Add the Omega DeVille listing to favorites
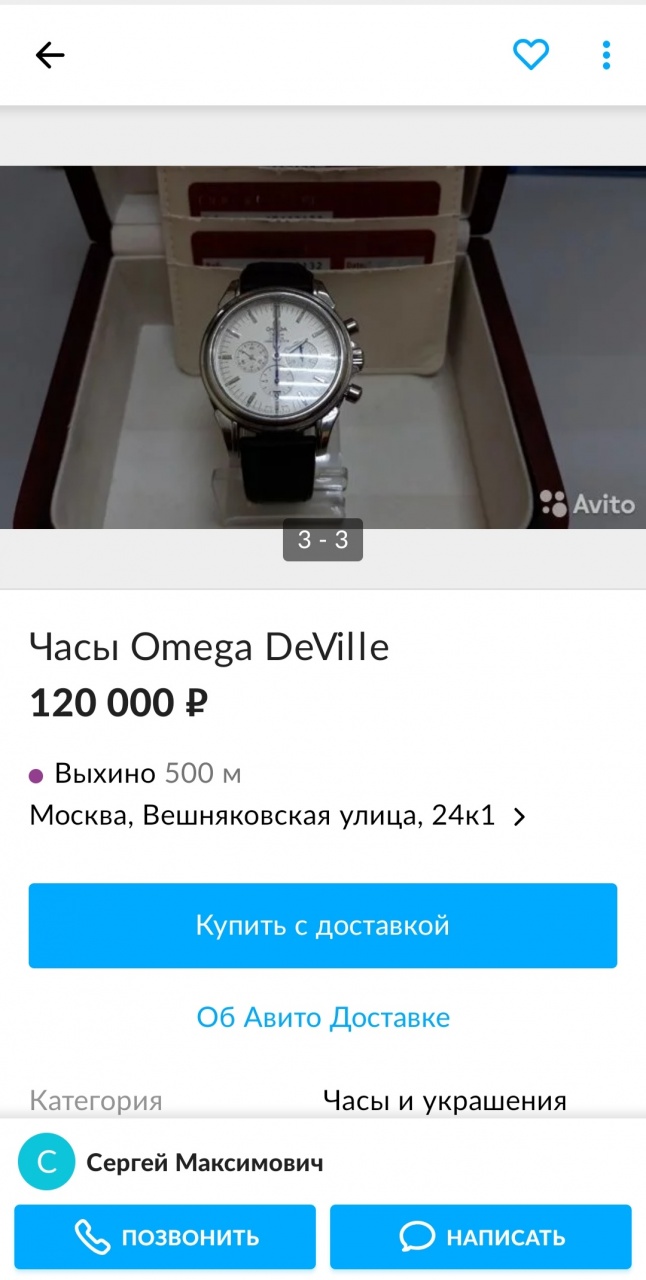 click(531, 55)
